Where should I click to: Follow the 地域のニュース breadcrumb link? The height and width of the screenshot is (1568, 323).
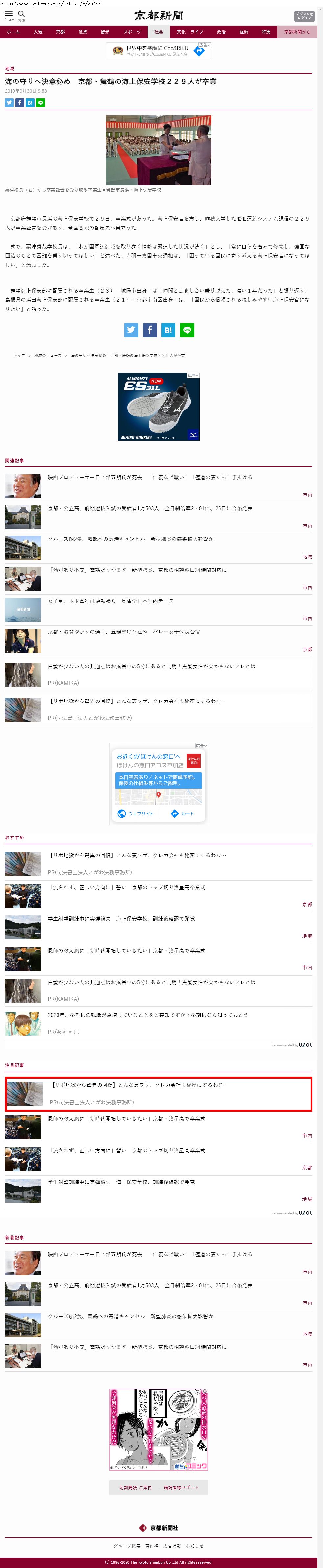coord(47,355)
